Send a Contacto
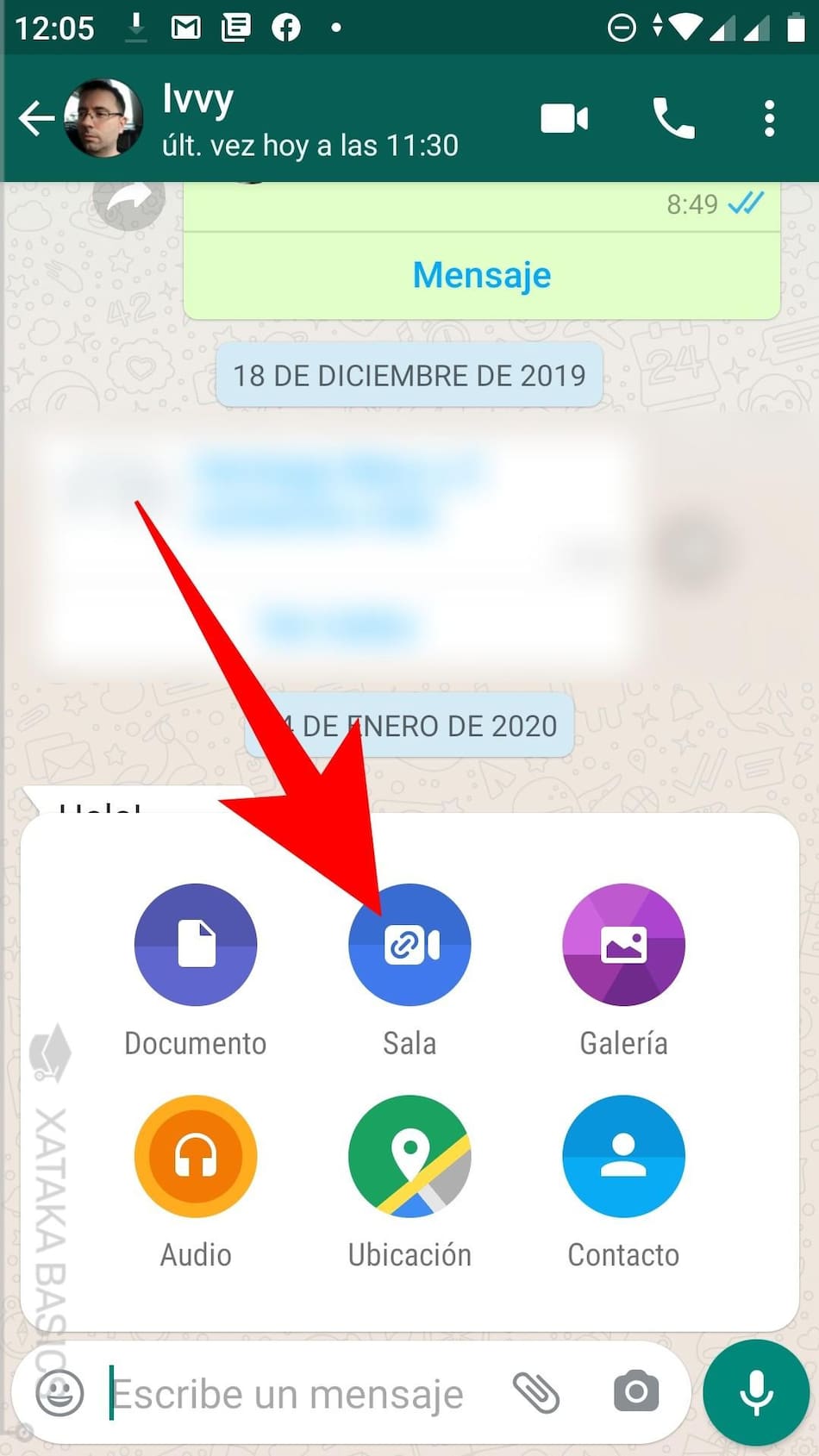 click(x=623, y=1157)
